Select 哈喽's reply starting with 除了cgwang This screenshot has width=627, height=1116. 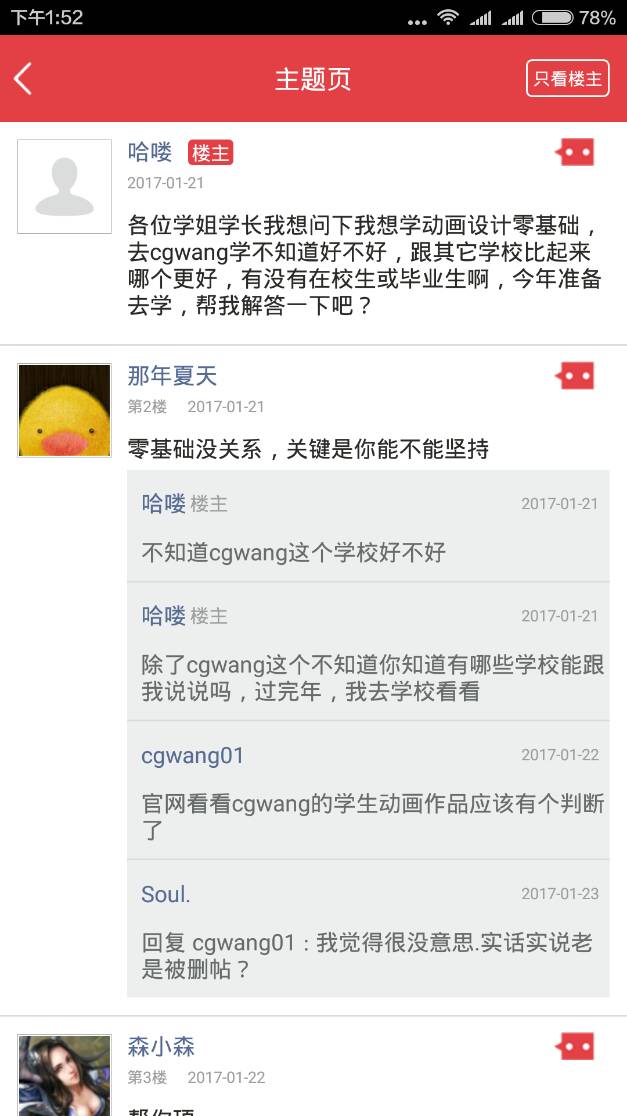coord(372,677)
